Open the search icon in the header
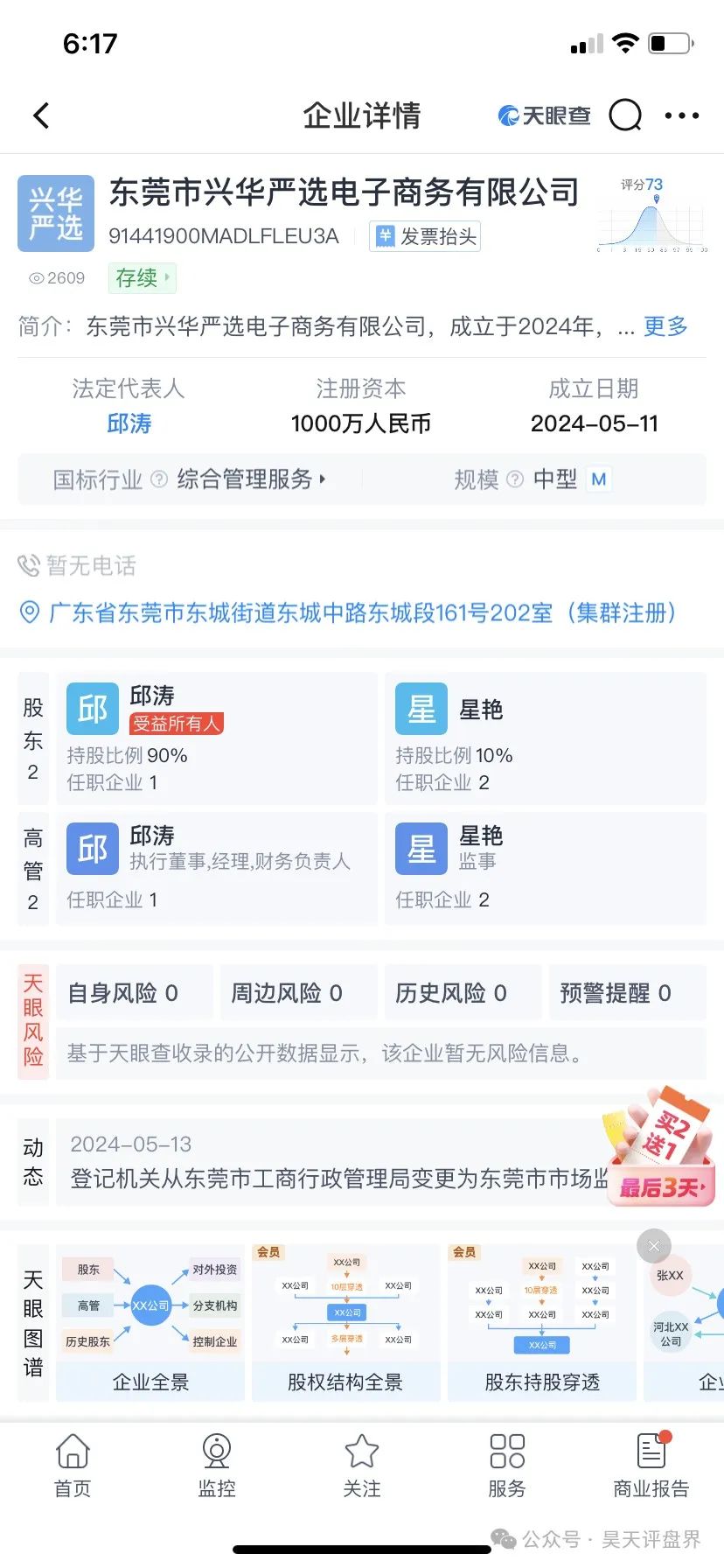The width and height of the screenshot is (724, 1568). [x=625, y=115]
